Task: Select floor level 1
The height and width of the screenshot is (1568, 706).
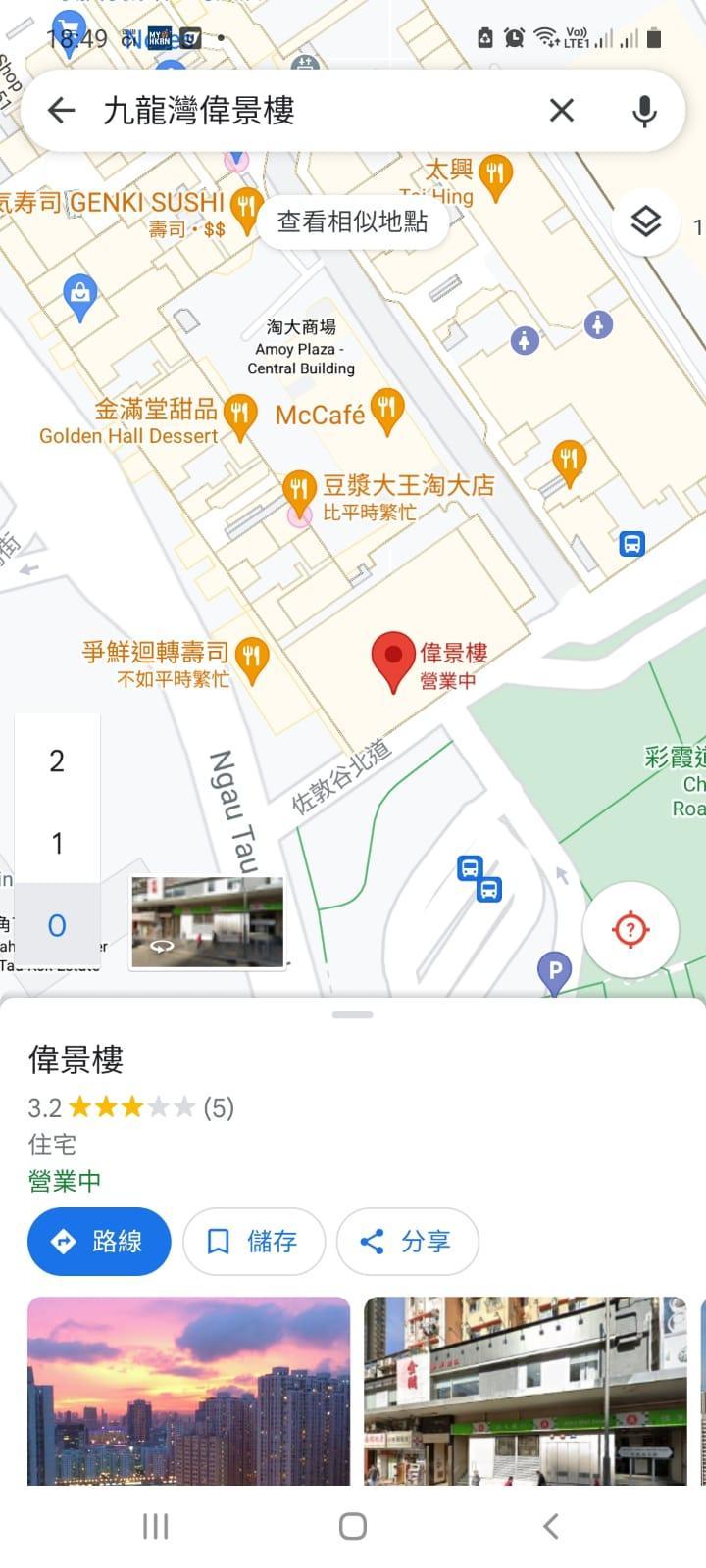Action: 57,843
